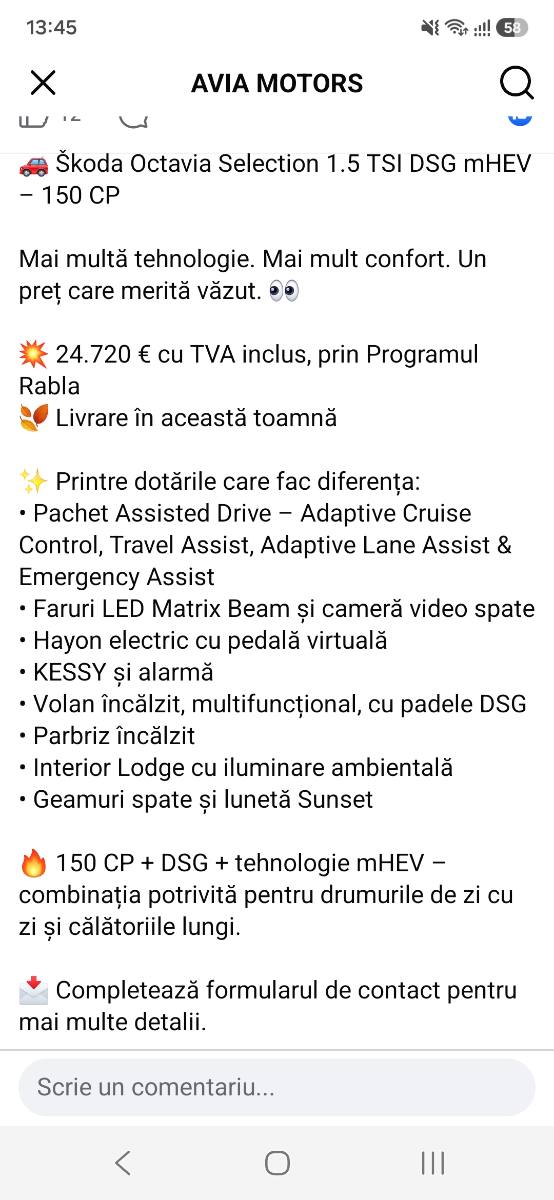Tap the 'Scrie un comentariu...' comment field
Image resolution: width=554 pixels, height=1200 pixels.
coord(277,1087)
